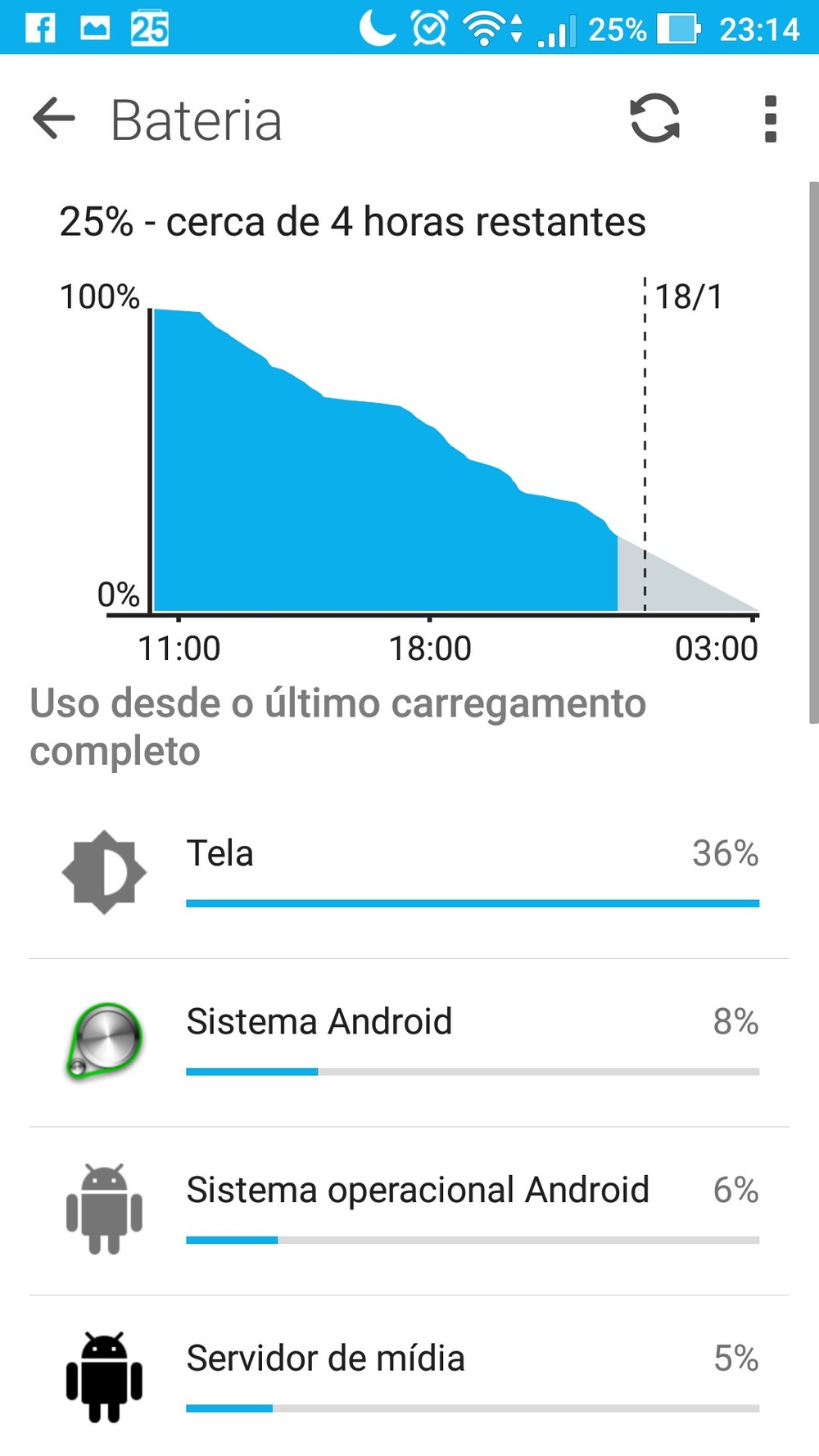The width and height of the screenshot is (819, 1456).
Task: Open the overflow menu
Action: pyautogui.click(x=770, y=120)
